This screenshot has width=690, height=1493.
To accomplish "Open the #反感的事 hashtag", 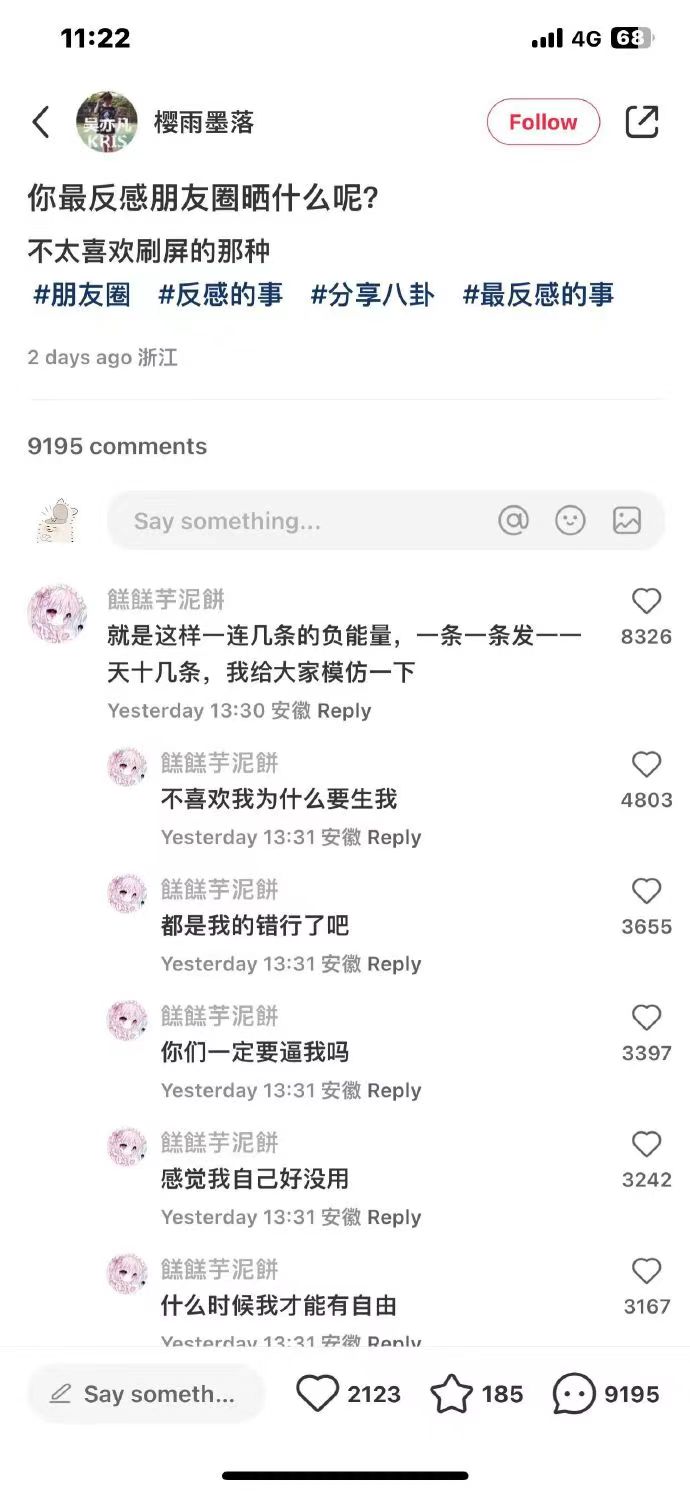I will 221,295.
